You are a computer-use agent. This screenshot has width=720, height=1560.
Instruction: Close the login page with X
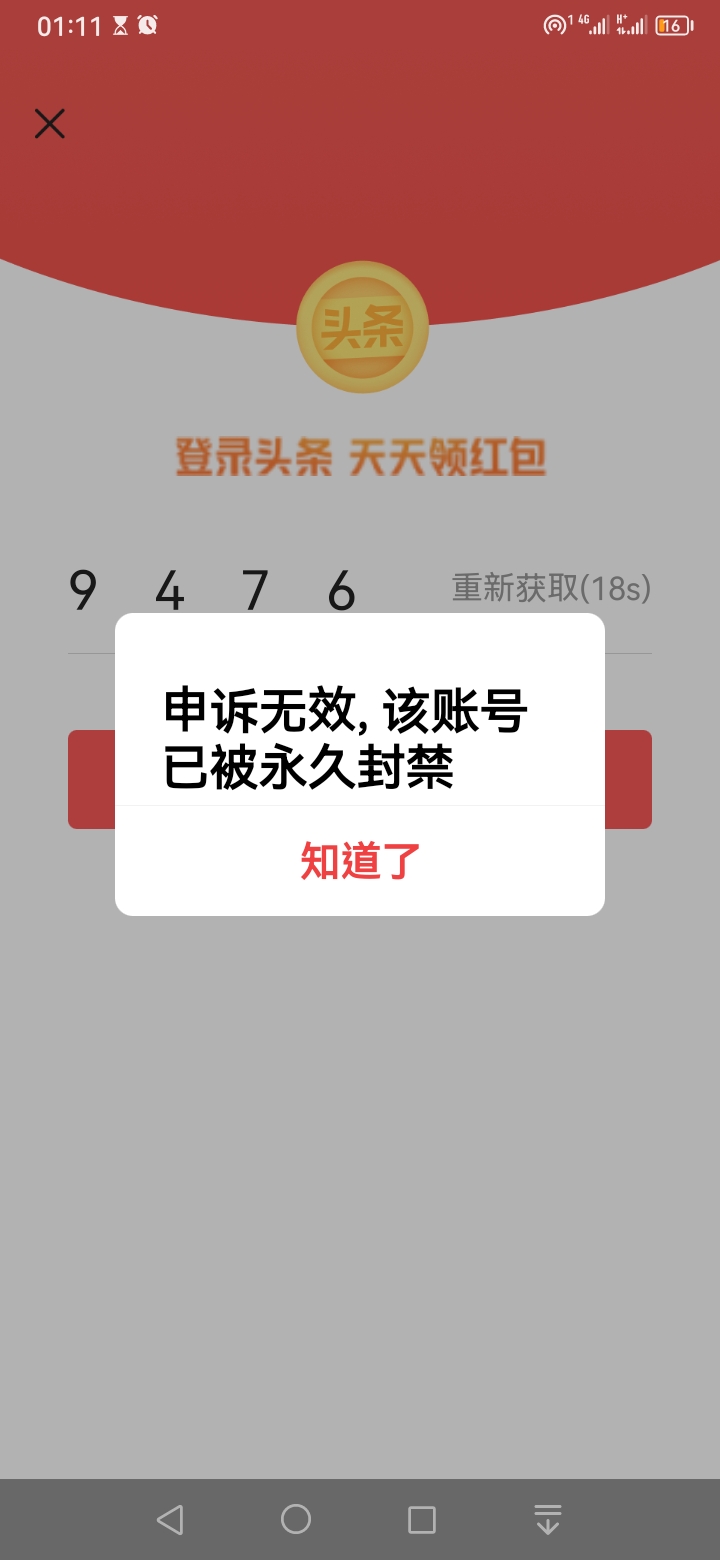pyautogui.click(x=49, y=124)
